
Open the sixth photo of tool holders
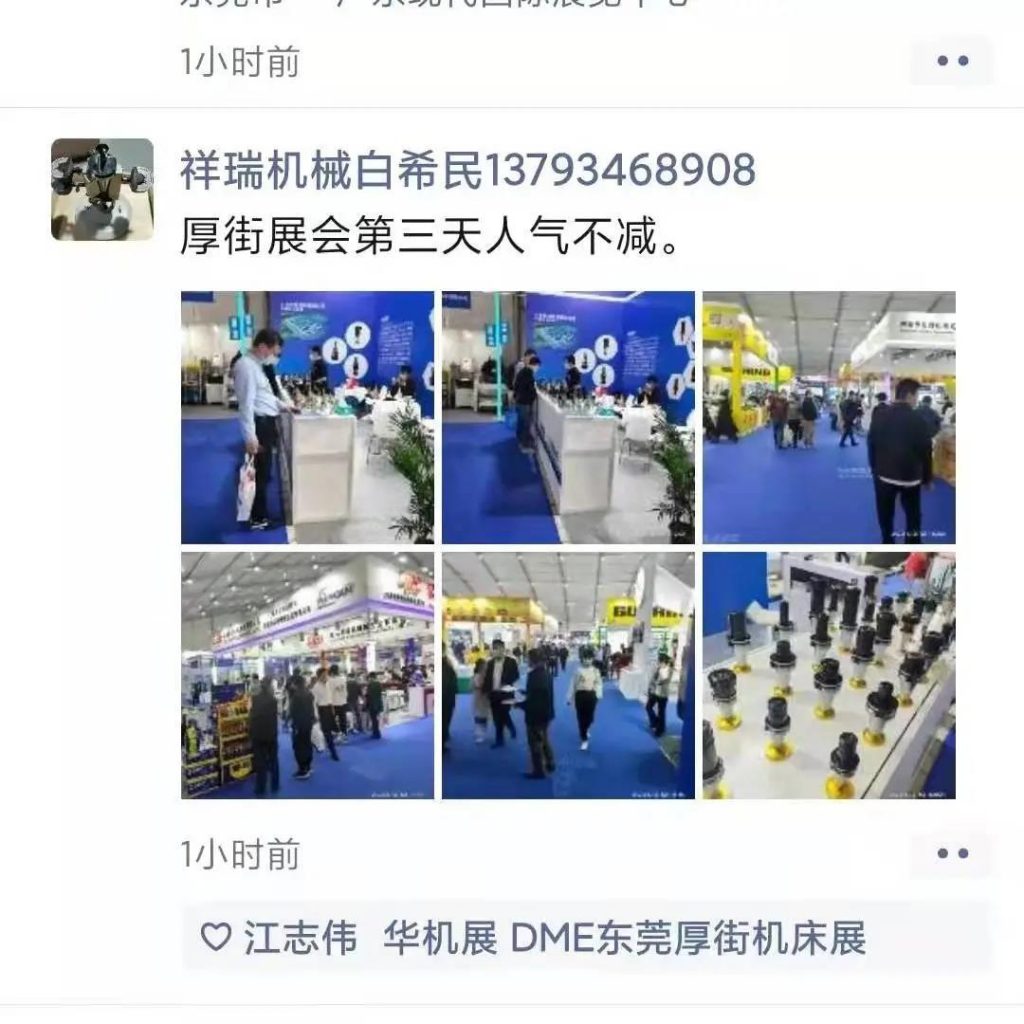pyautogui.click(x=828, y=675)
